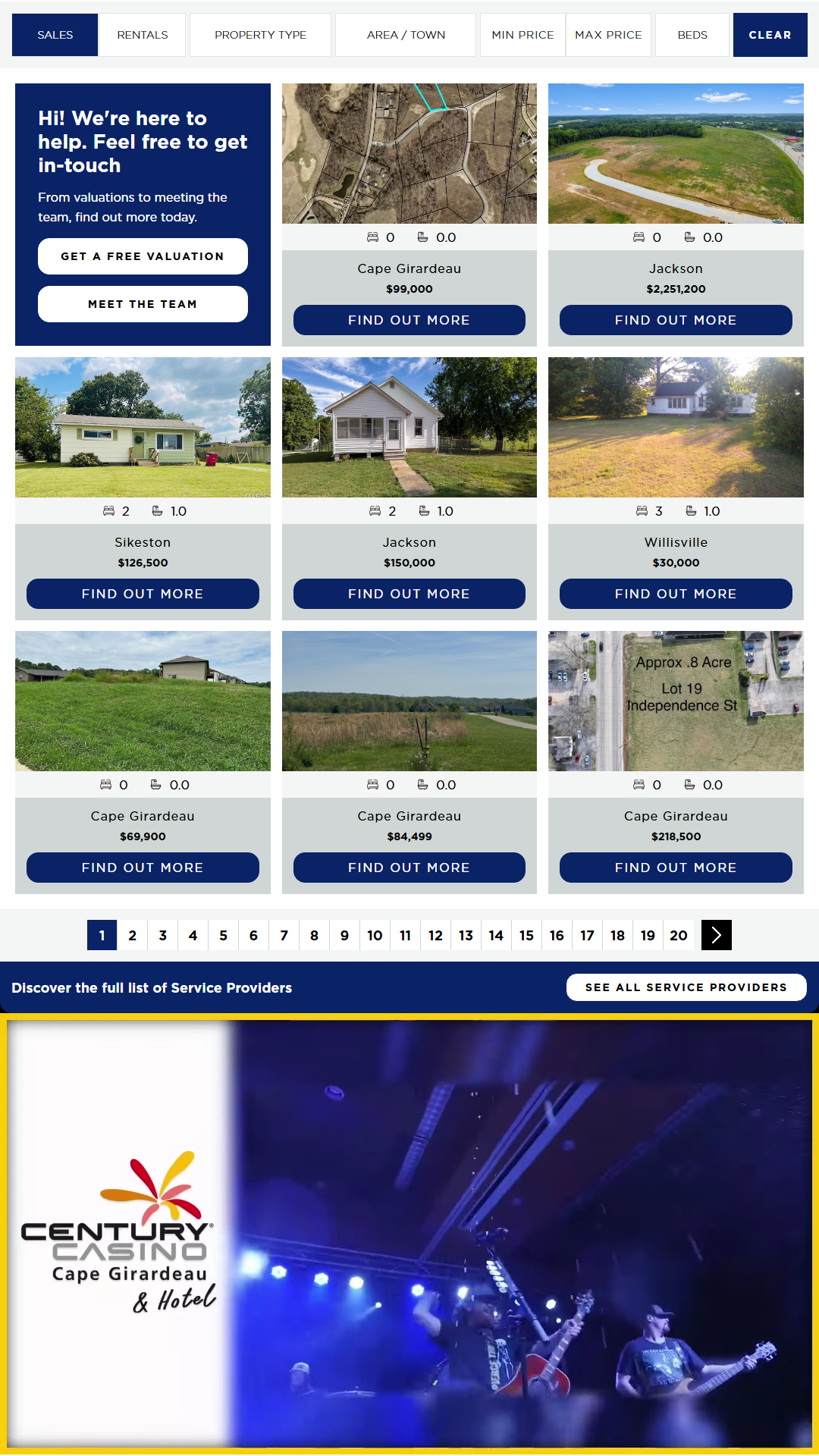
Task: Open the Min Price selector
Action: click(x=522, y=35)
